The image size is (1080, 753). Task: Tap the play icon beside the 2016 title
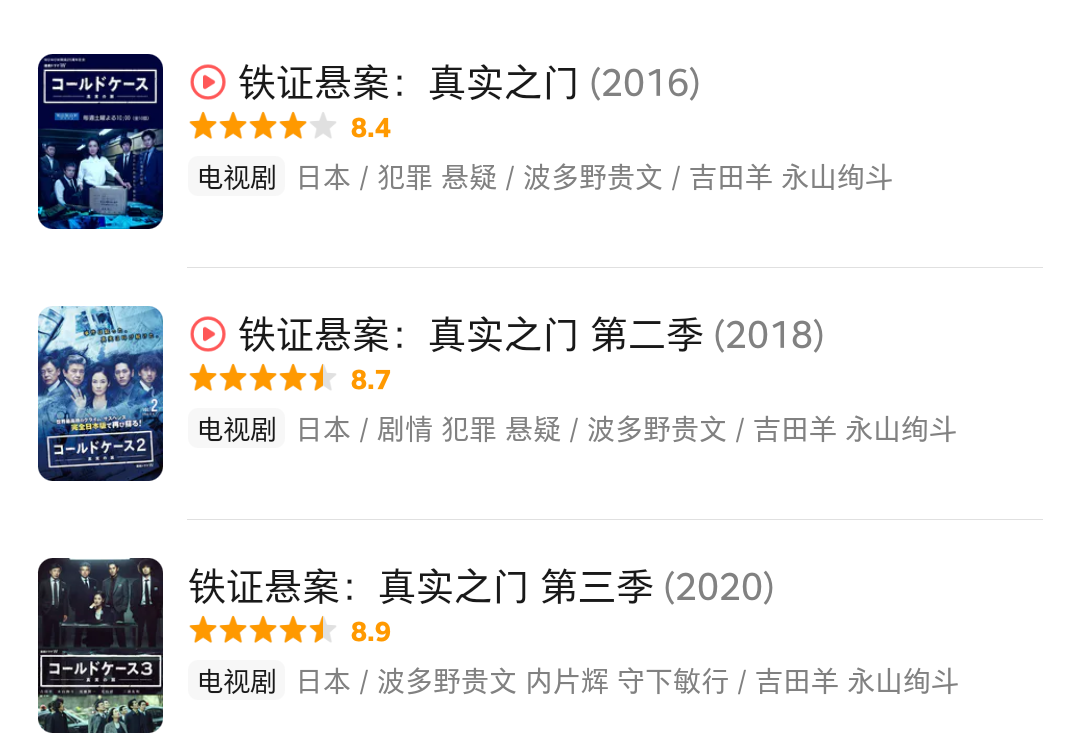coord(208,82)
